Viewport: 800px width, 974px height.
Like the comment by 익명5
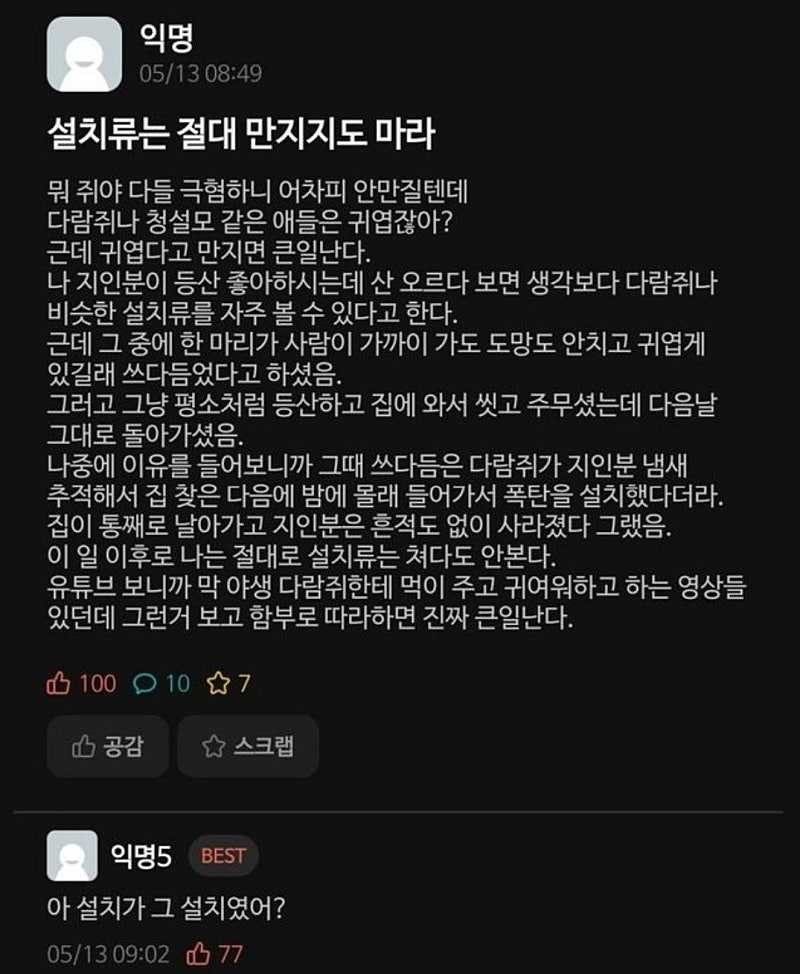point(198,953)
